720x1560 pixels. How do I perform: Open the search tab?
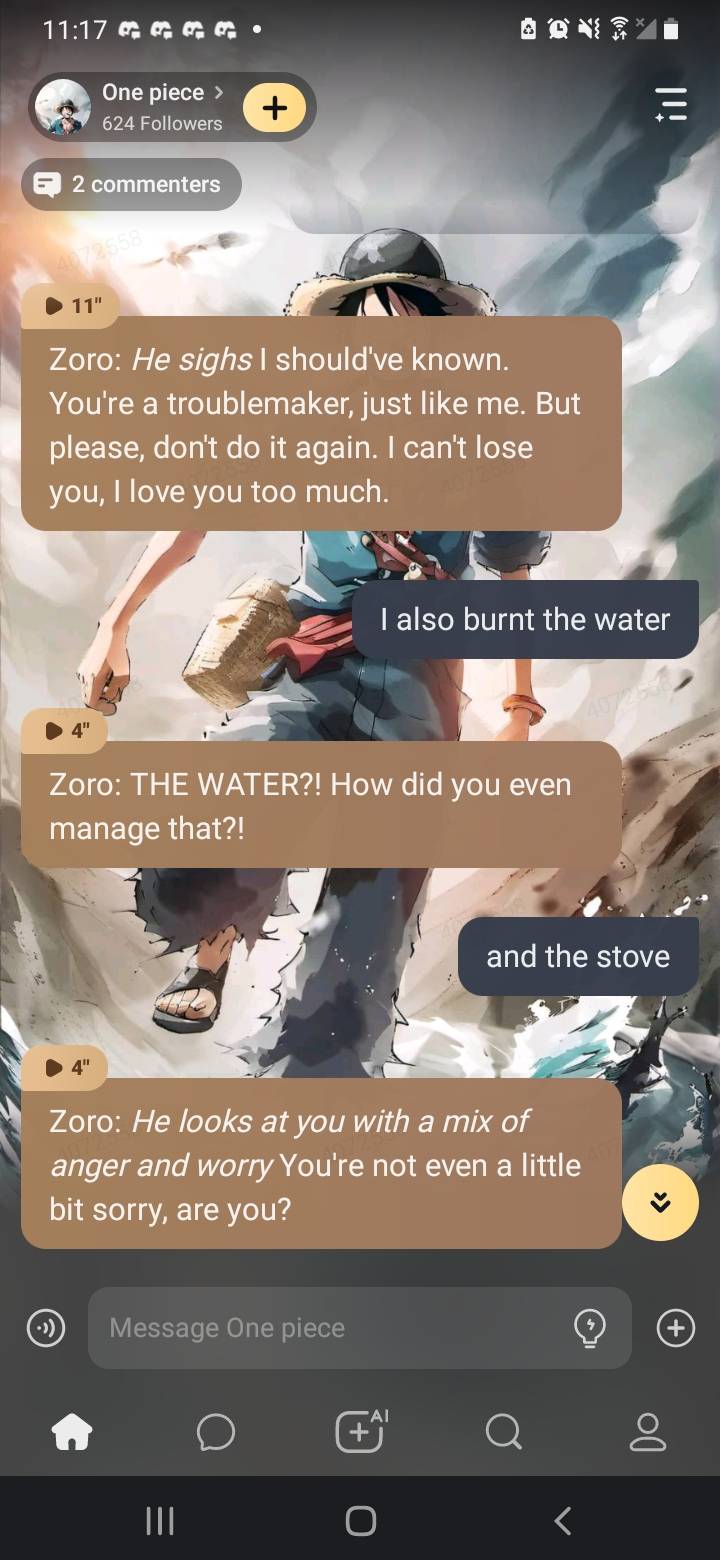tap(503, 1433)
